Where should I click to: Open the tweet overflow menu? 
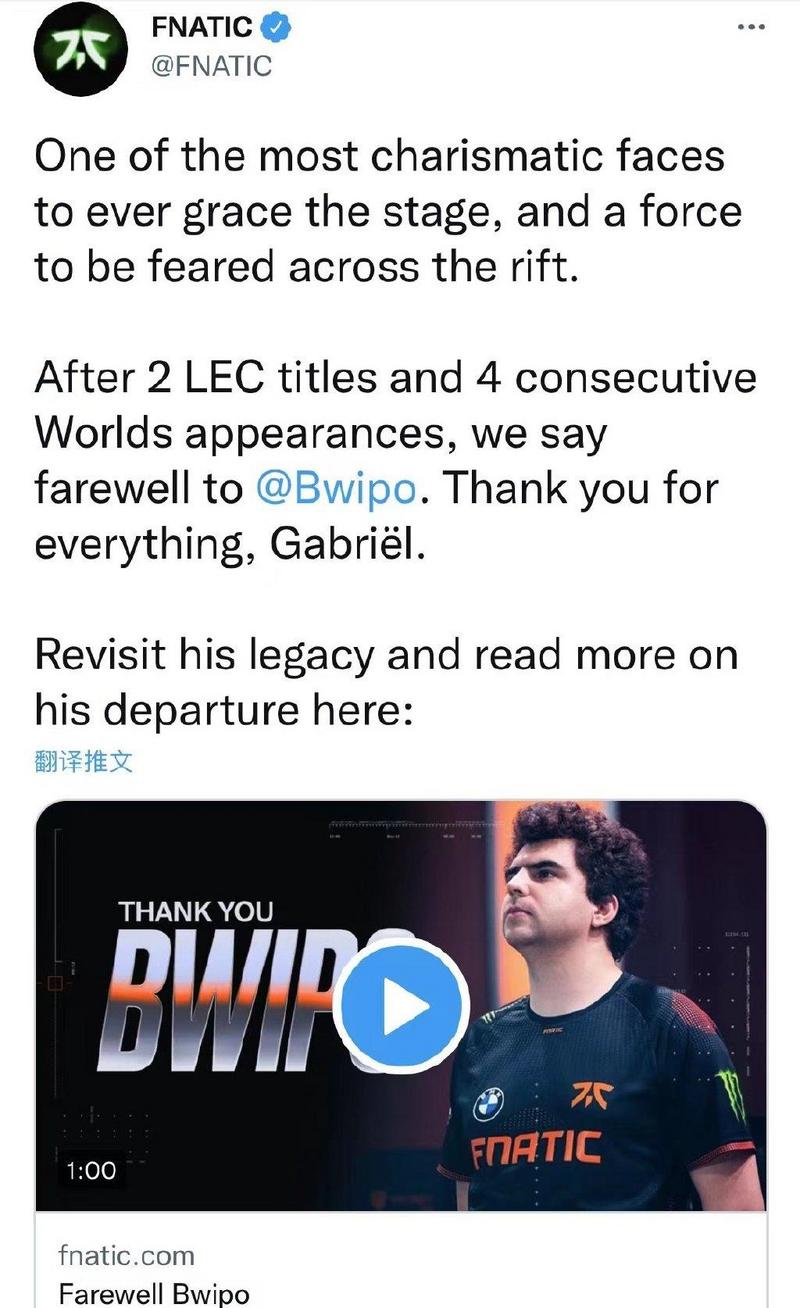[x=750, y=28]
